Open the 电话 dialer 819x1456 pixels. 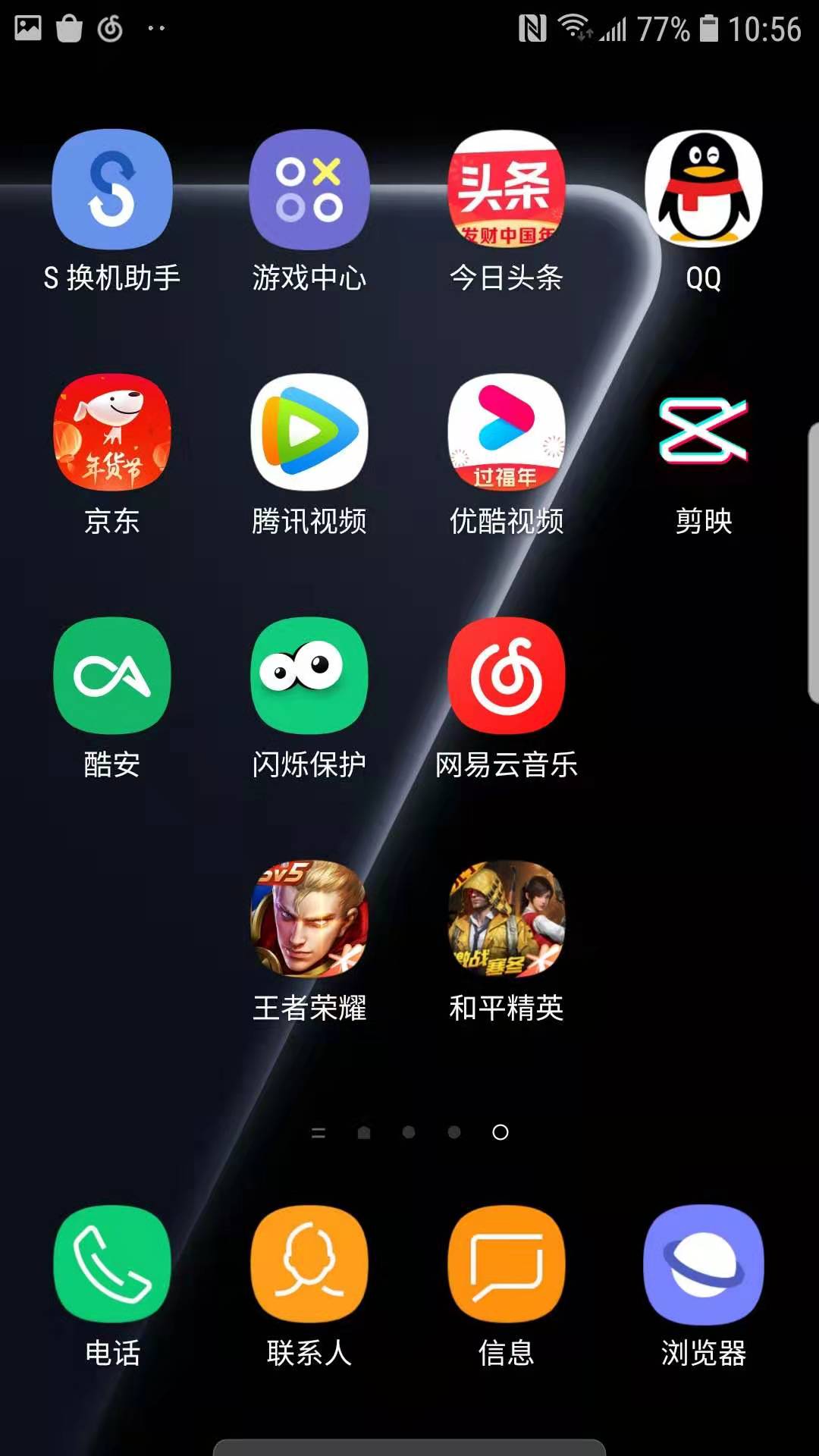pos(112,1264)
